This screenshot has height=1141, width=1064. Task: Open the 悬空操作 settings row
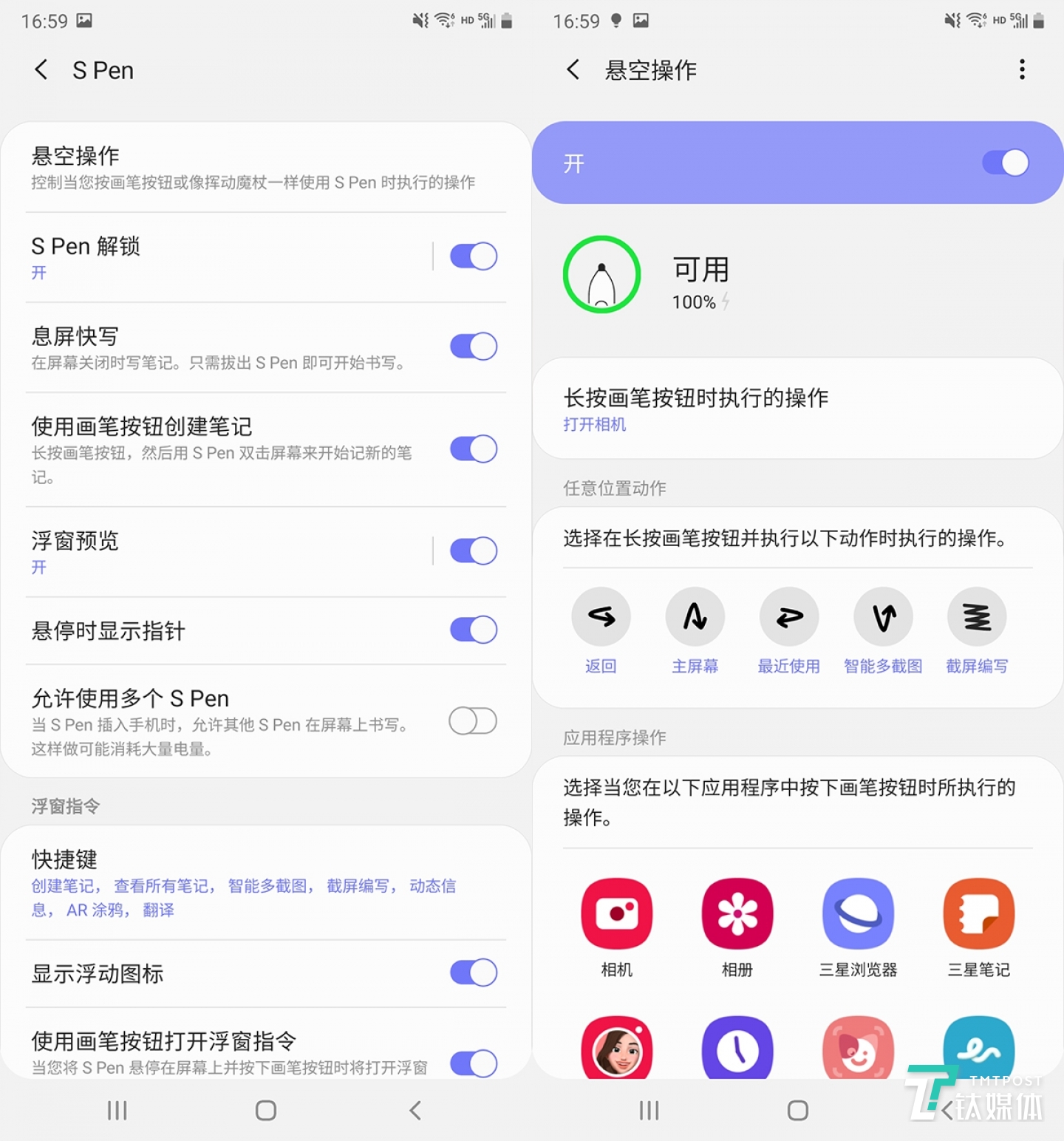tap(253, 167)
